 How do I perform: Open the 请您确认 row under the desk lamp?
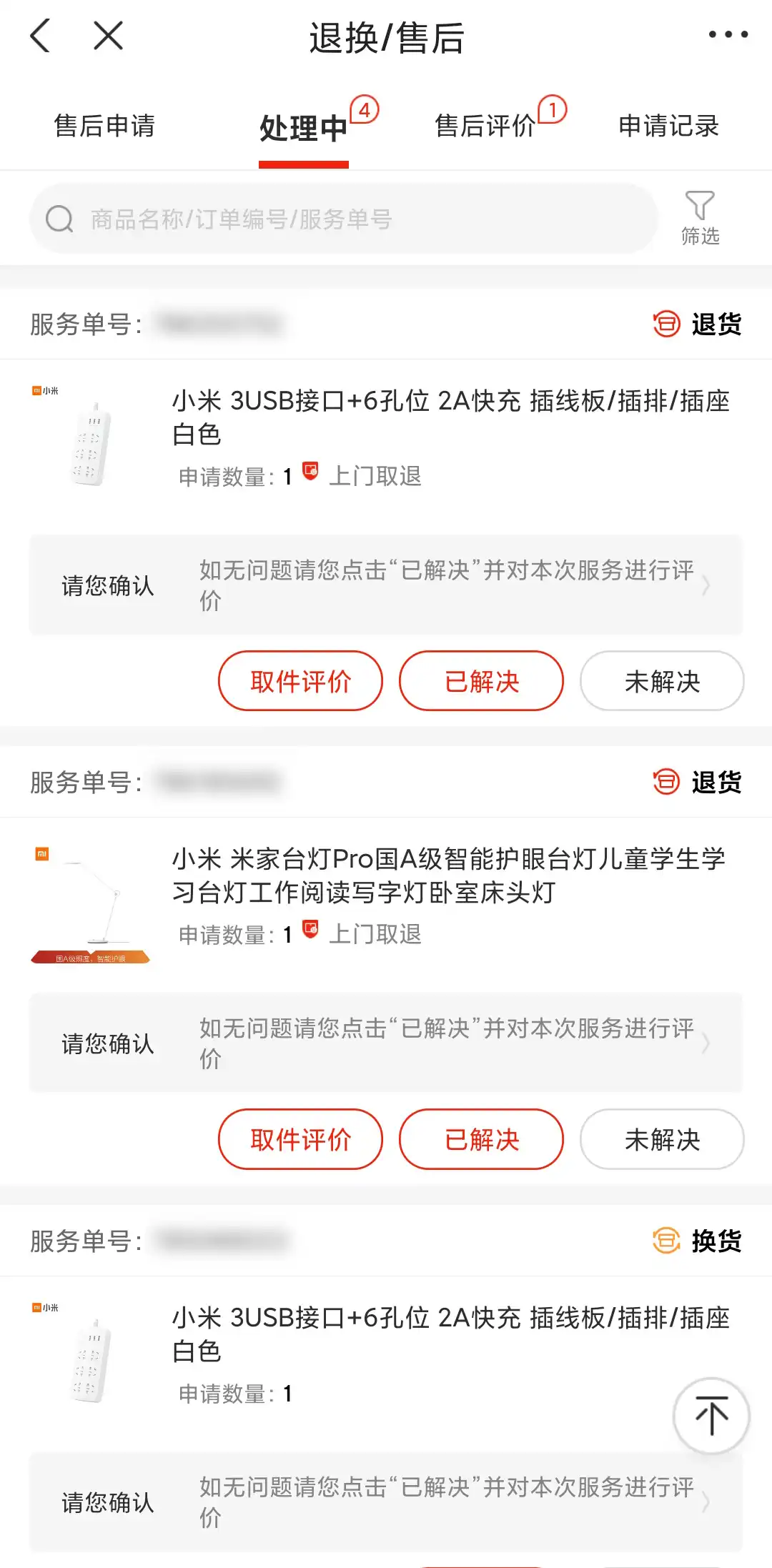(x=386, y=1043)
